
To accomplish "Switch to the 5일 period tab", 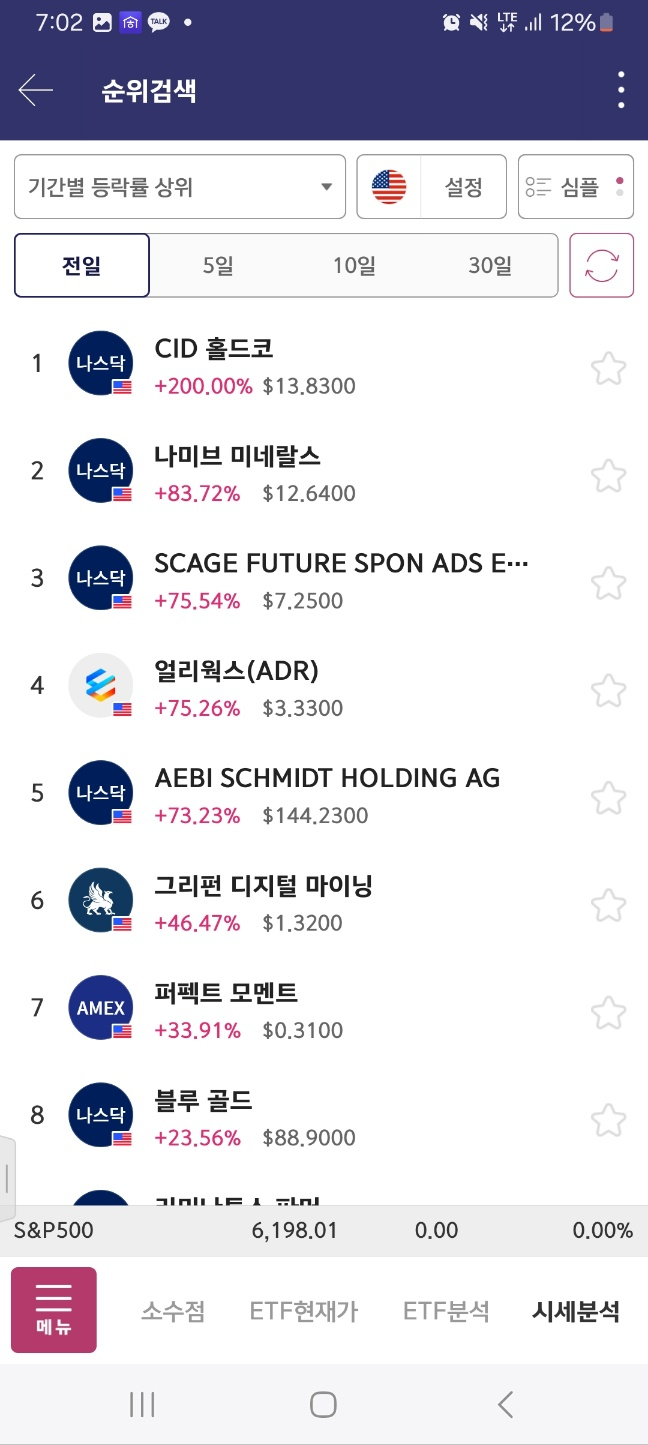I will (217, 265).
